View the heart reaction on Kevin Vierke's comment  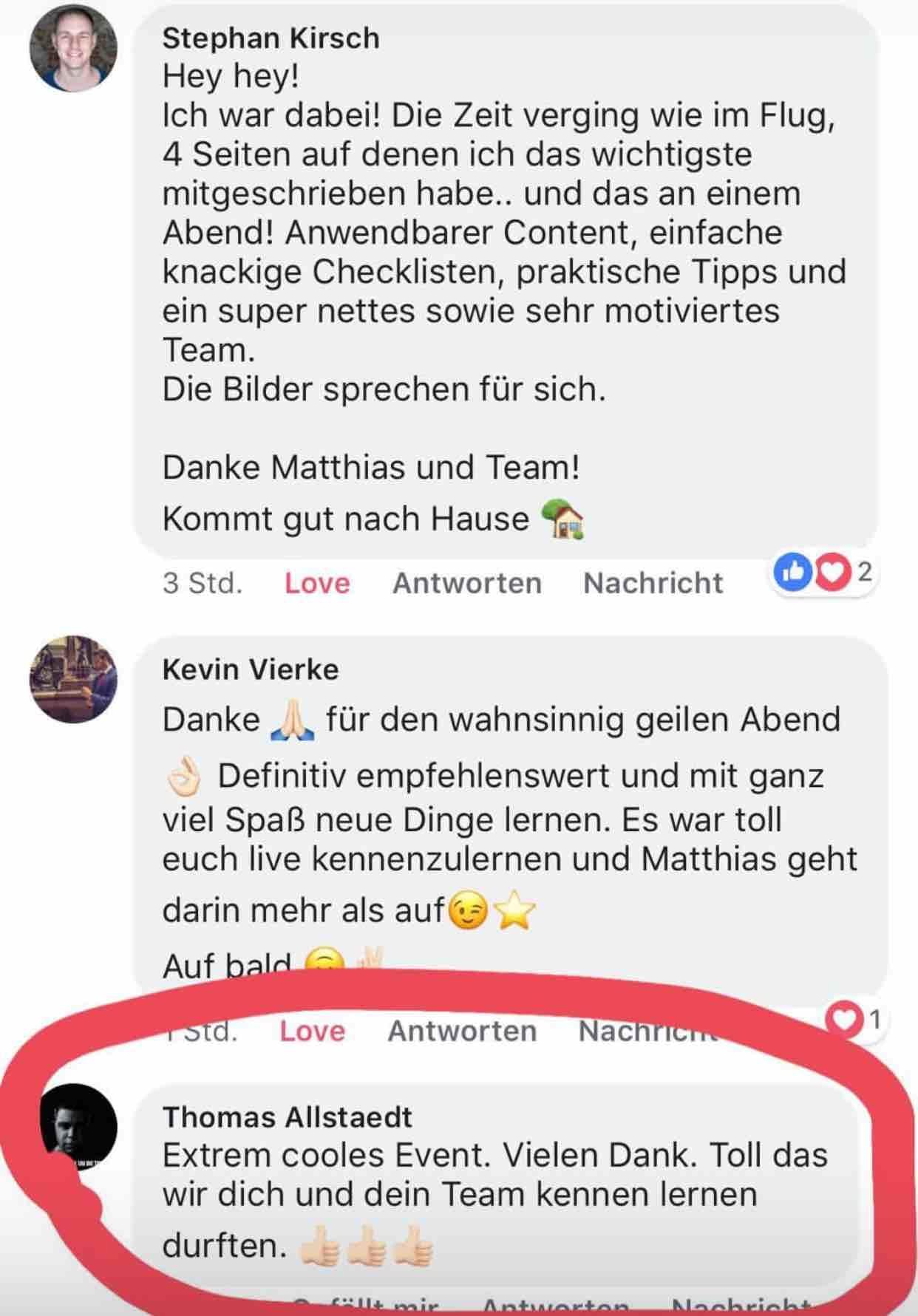(x=856, y=1021)
